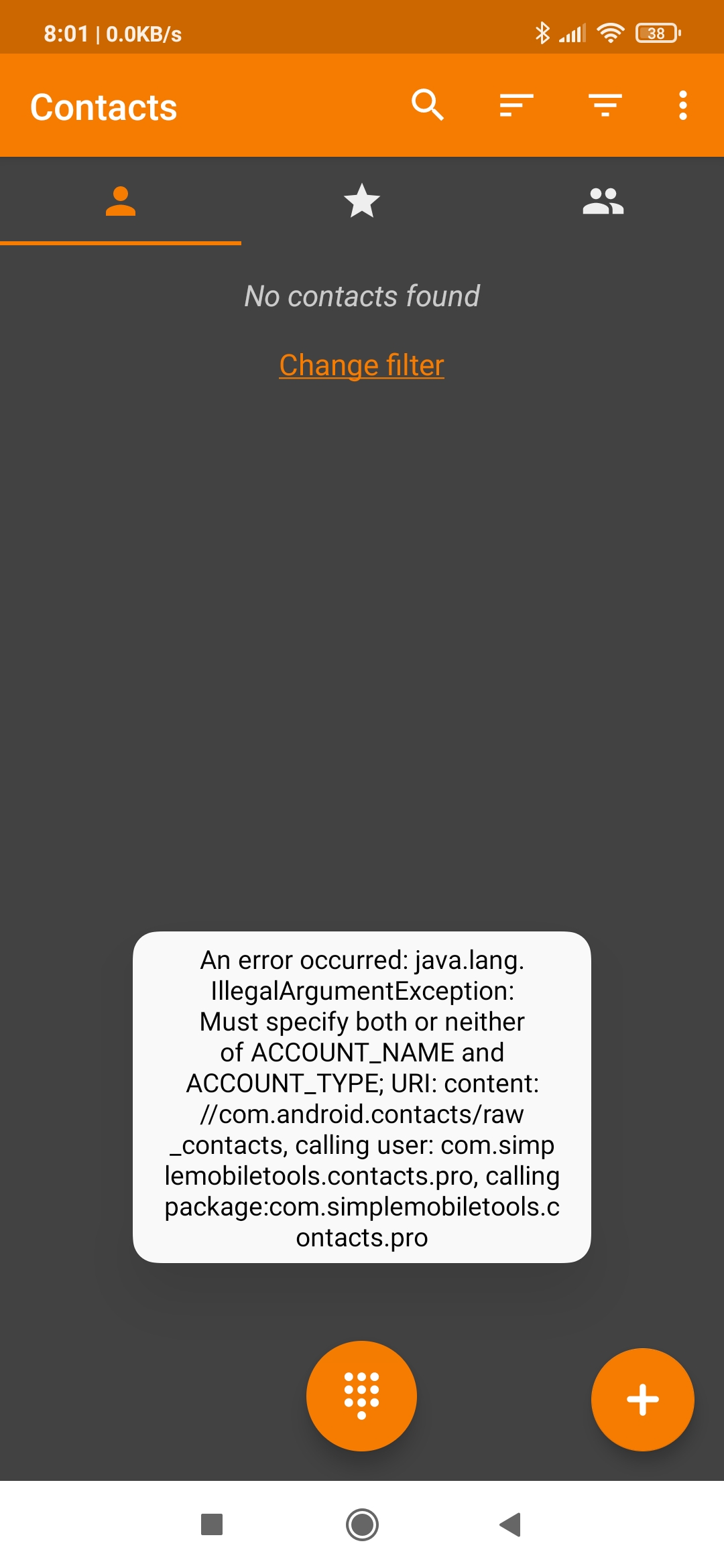The height and width of the screenshot is (1568, 724).
Task: Open the overflow menu
Action: click(682, 105)
